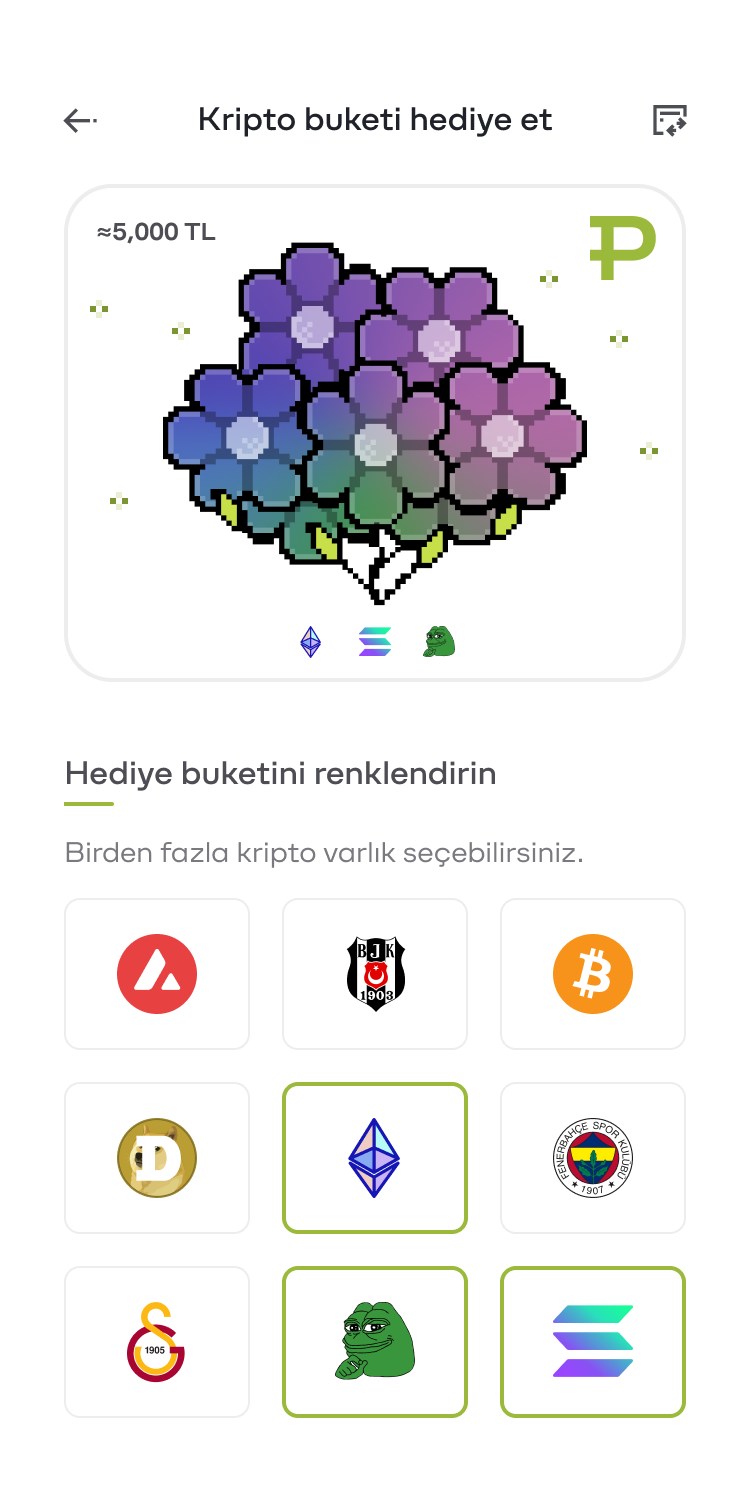Deselect the Ethereum tile

pos(375,1158)
